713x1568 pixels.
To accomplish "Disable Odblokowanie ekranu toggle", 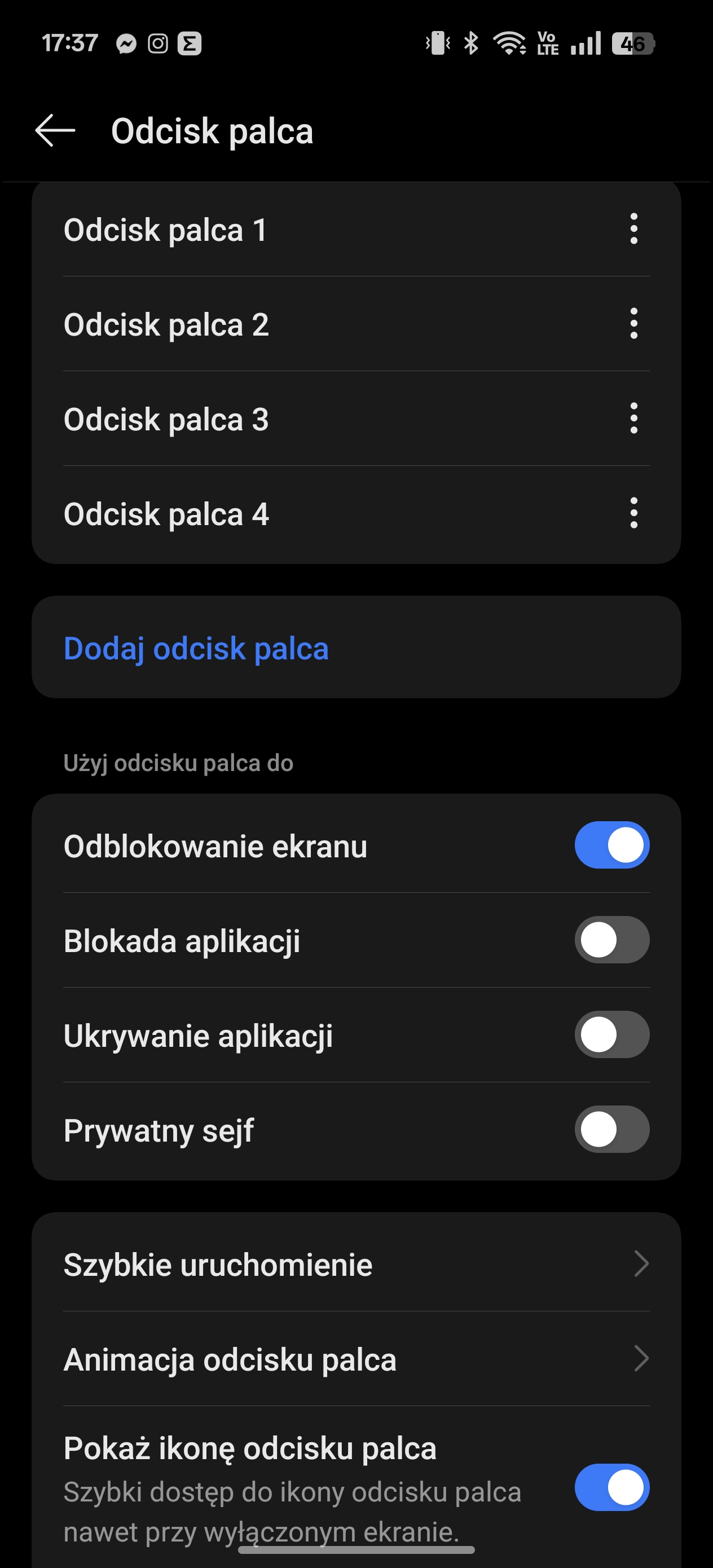I will click(x=612, y=845).
